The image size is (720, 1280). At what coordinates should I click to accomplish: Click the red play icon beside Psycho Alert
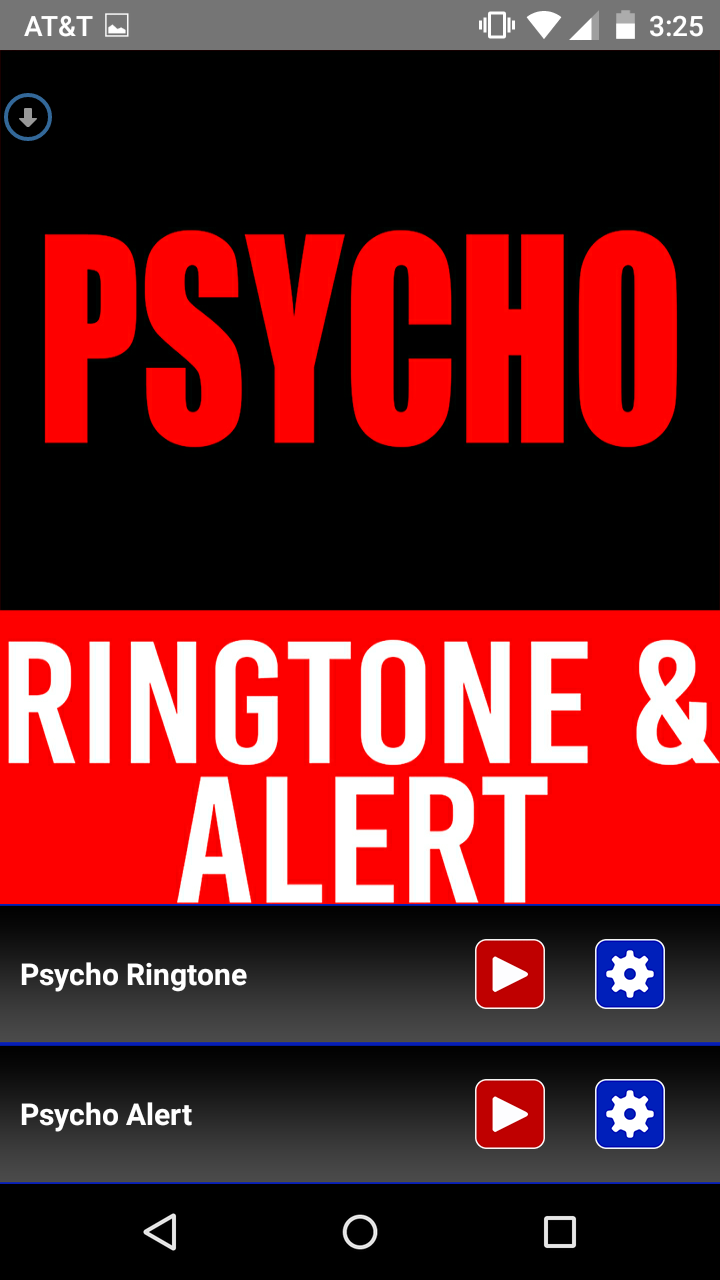tap(510, 1113)
